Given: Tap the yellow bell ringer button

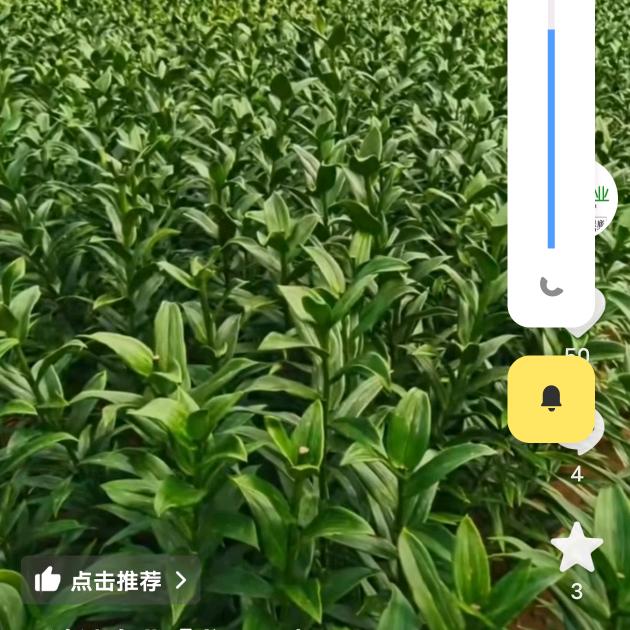Looking at the screenshot, I should (551, 398).
